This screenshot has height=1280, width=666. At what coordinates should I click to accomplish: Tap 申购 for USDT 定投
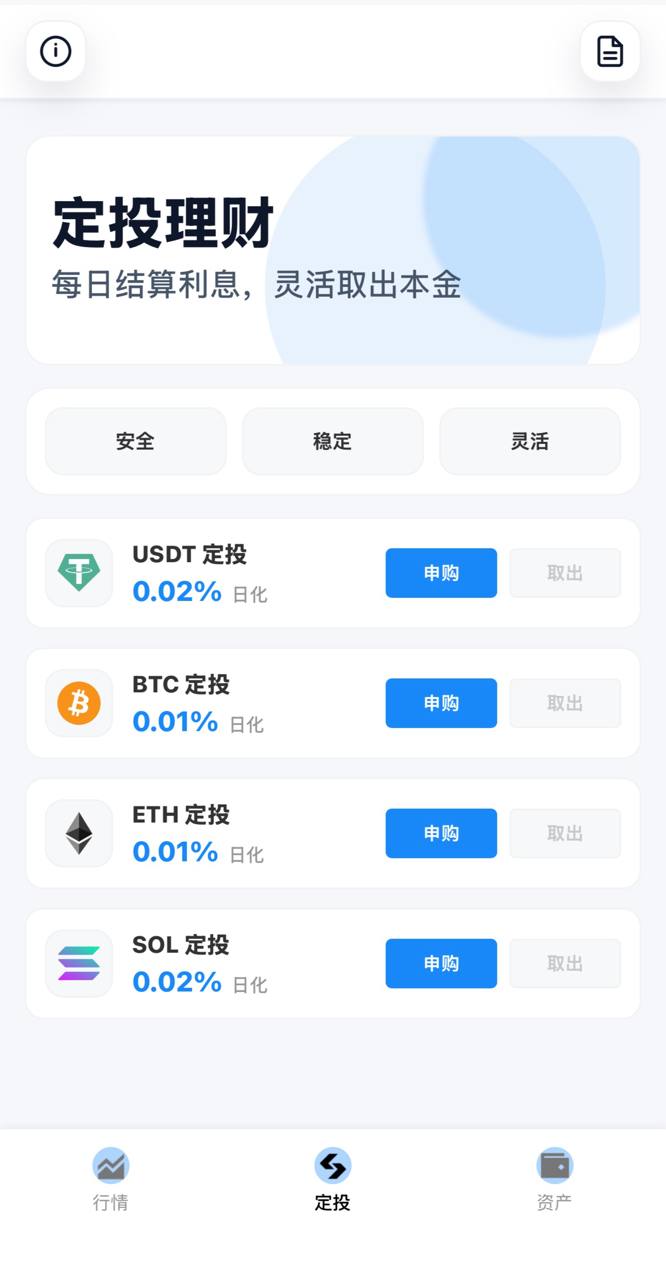441,573
